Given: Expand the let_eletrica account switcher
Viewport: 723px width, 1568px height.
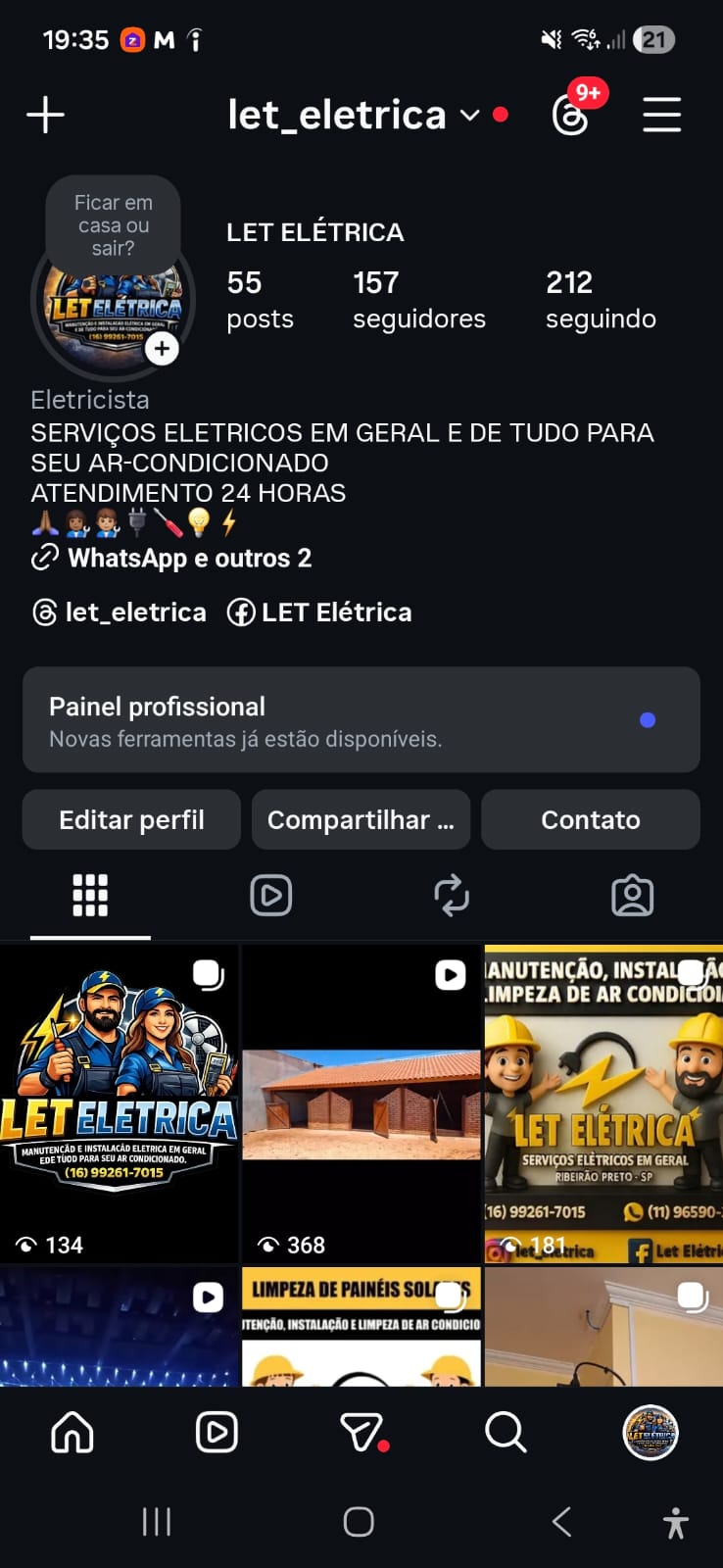Looking at the screenshot, I should tap(469, 115).
